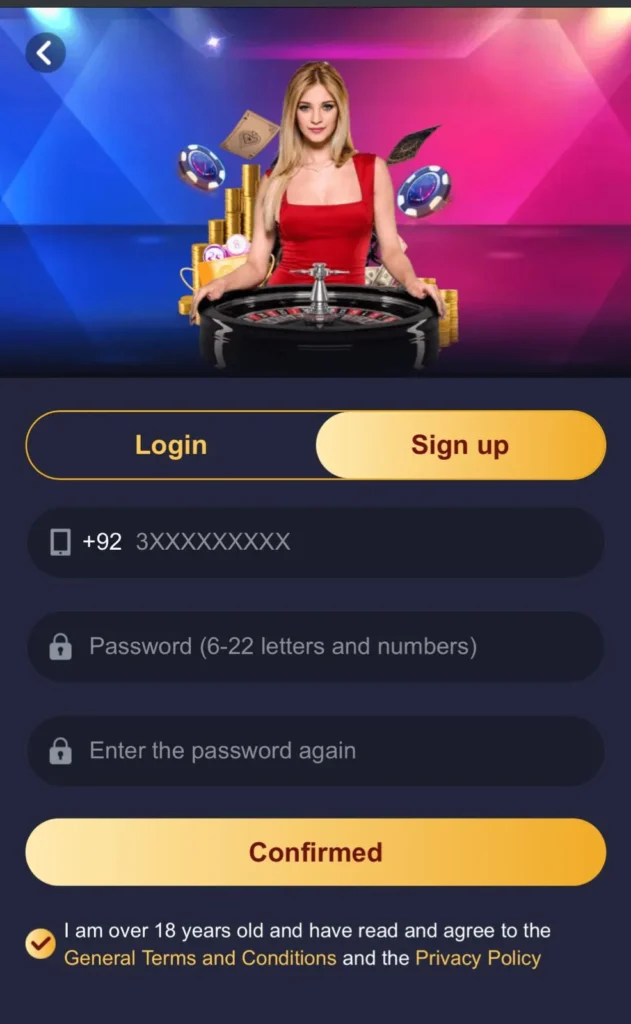Tap the +92 phone number field

(340, 542)
